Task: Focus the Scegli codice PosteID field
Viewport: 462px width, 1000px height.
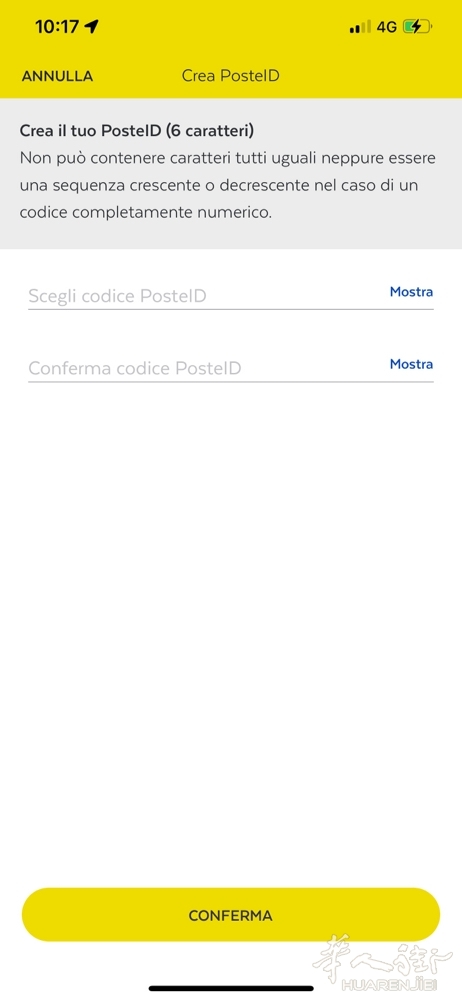Action: (204, 295)
